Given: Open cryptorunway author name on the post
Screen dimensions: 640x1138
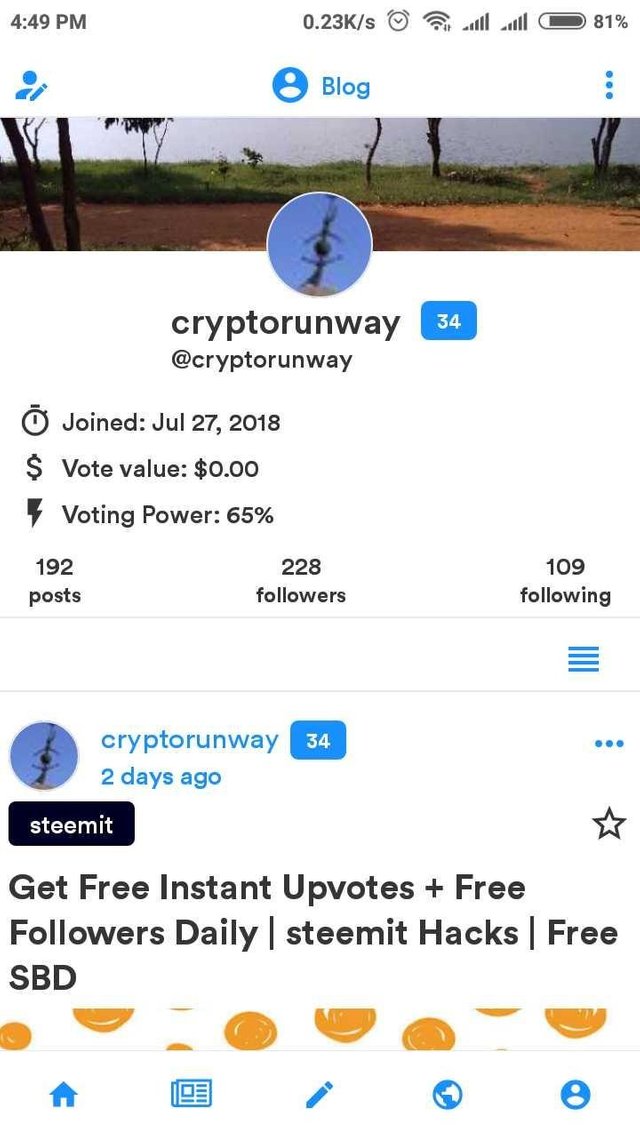Looking at the screenshot, I should (x=190, y=740).
